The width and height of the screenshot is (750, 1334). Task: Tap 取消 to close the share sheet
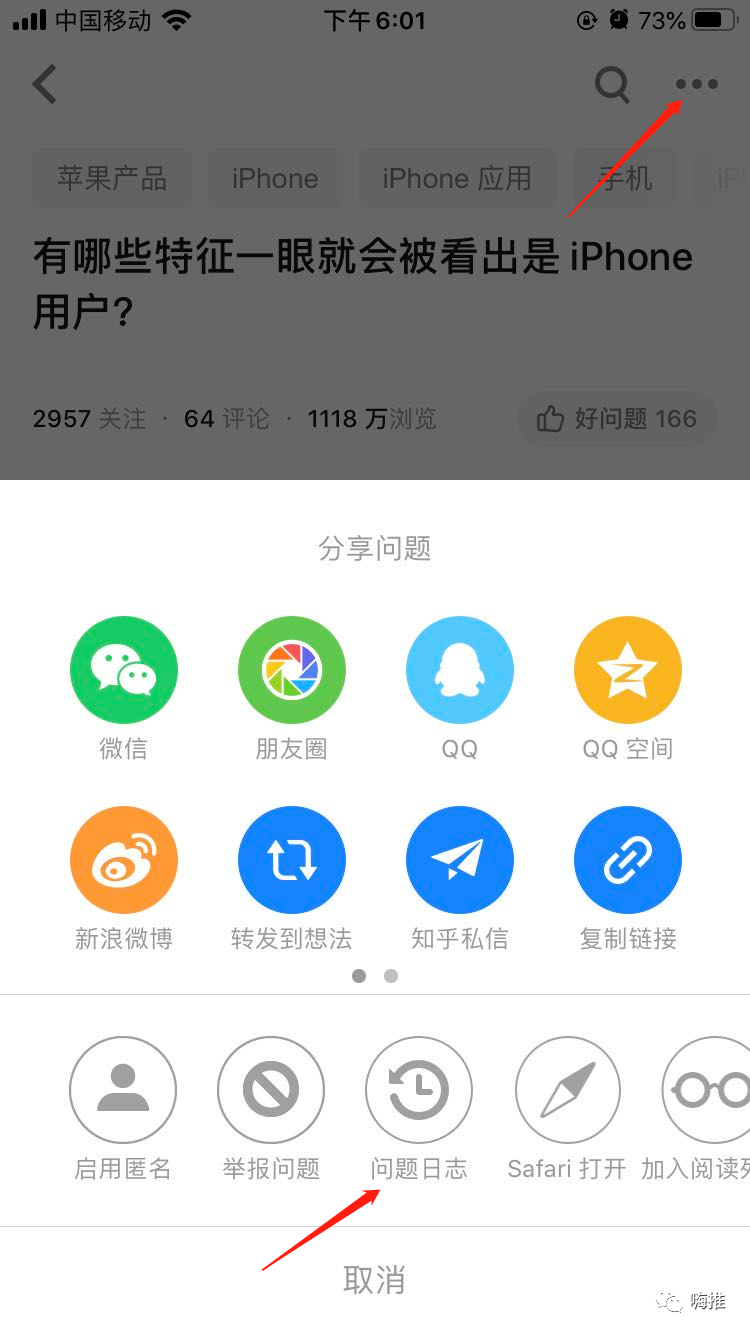click(x=375, y=1280)
